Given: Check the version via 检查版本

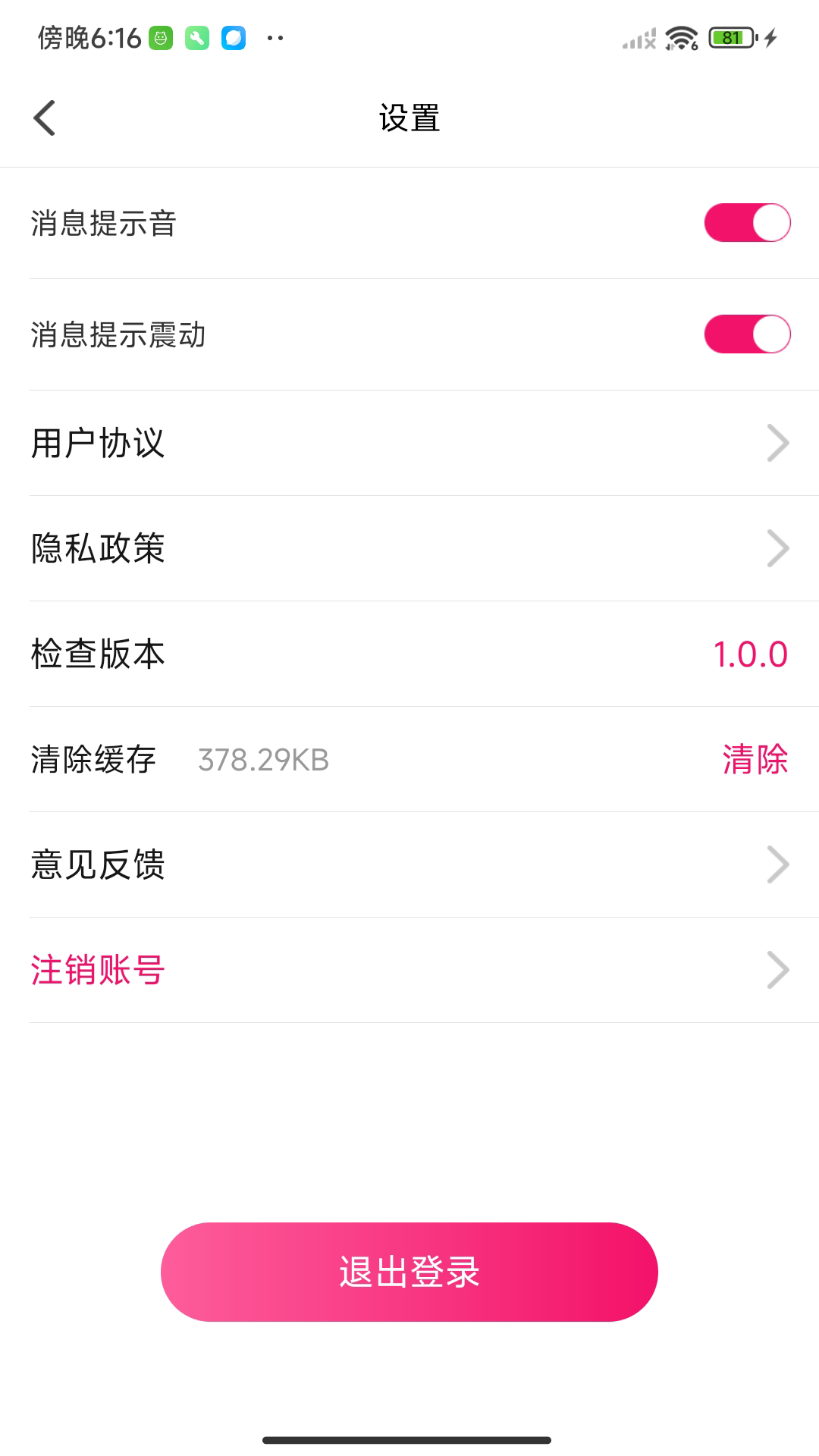Looking at the screenshot, I should [409, 654].
